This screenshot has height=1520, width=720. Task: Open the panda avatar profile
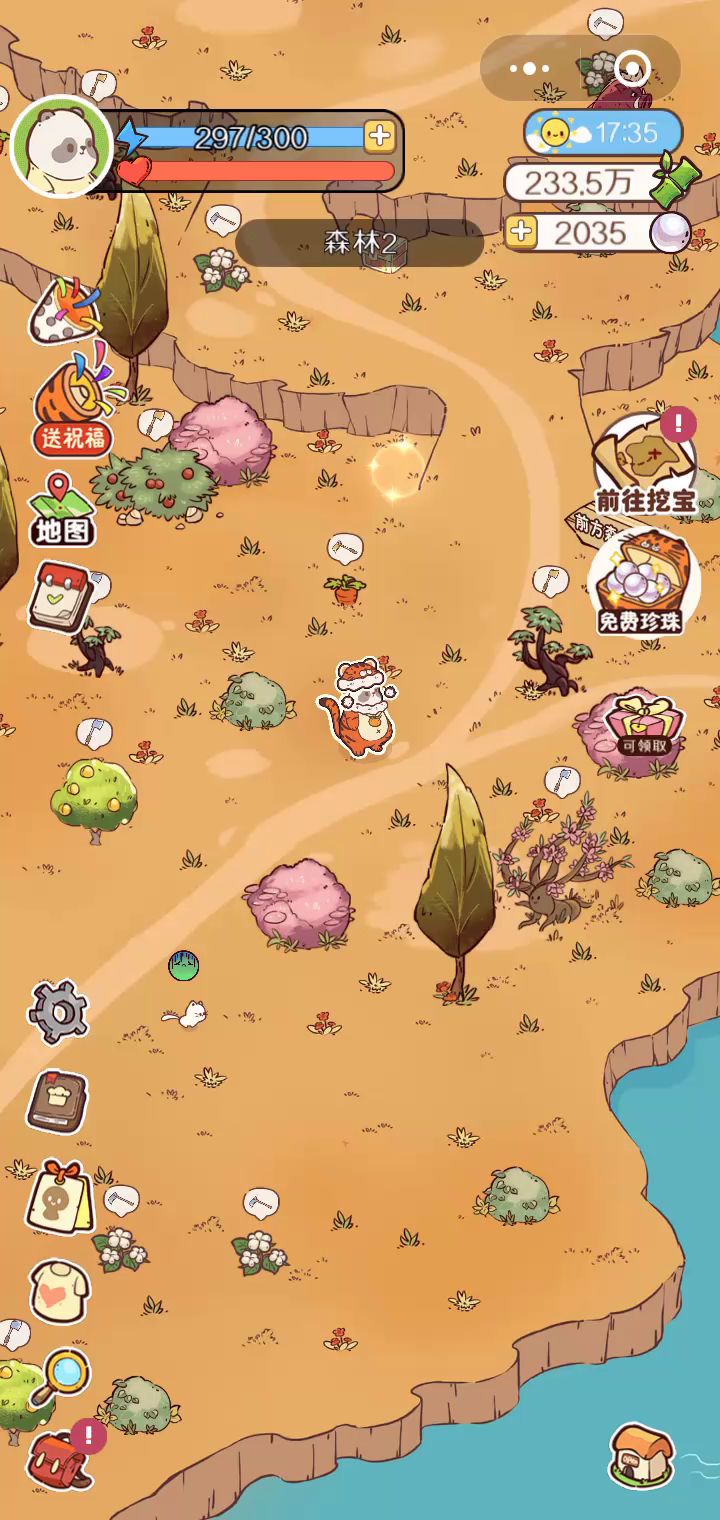(x=61, y=146)
